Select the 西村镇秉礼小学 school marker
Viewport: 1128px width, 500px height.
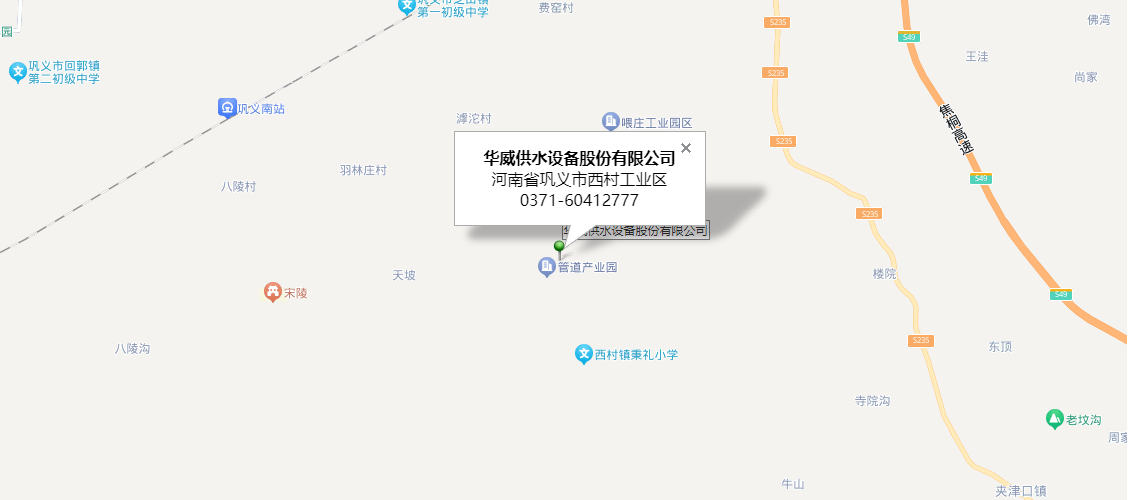click(583, 354)
